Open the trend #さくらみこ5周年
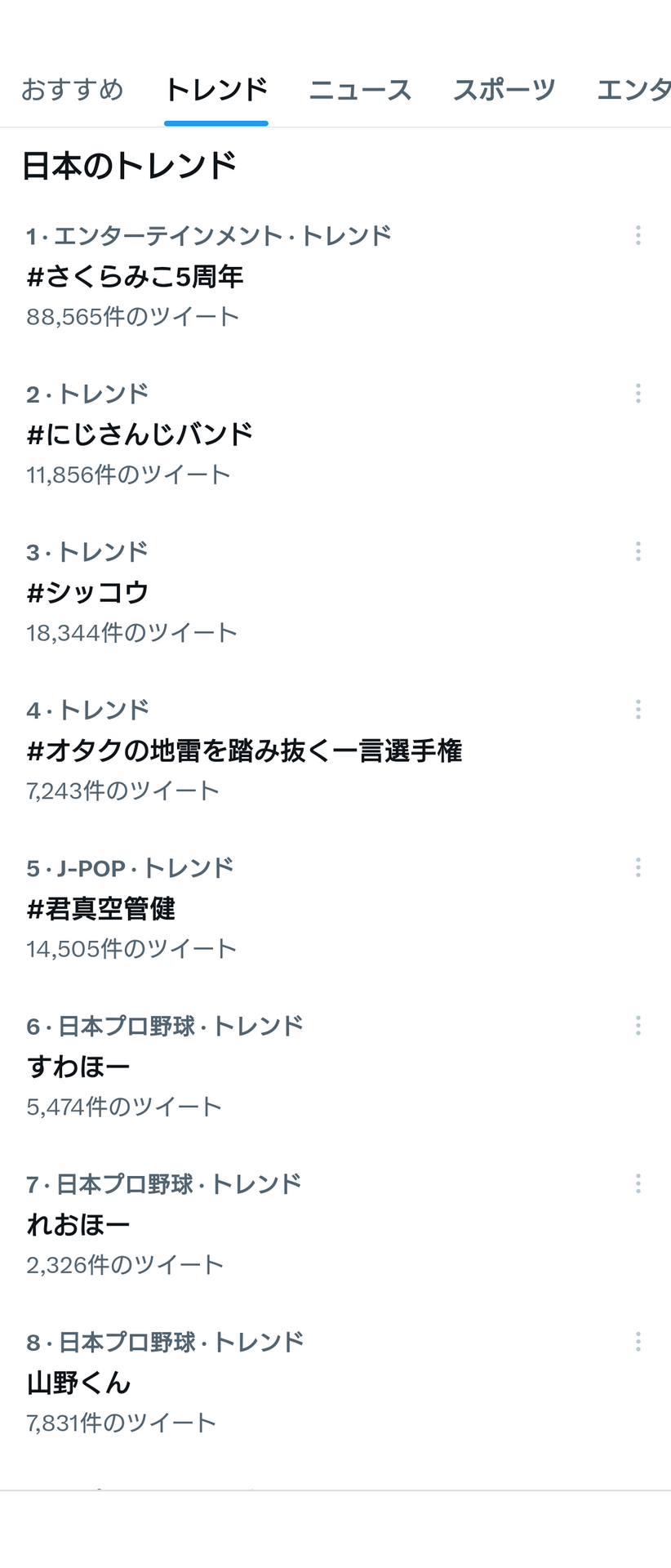The height and width of the screenshot is (1568, 671). pyautogui.click(x=136, y=277)
